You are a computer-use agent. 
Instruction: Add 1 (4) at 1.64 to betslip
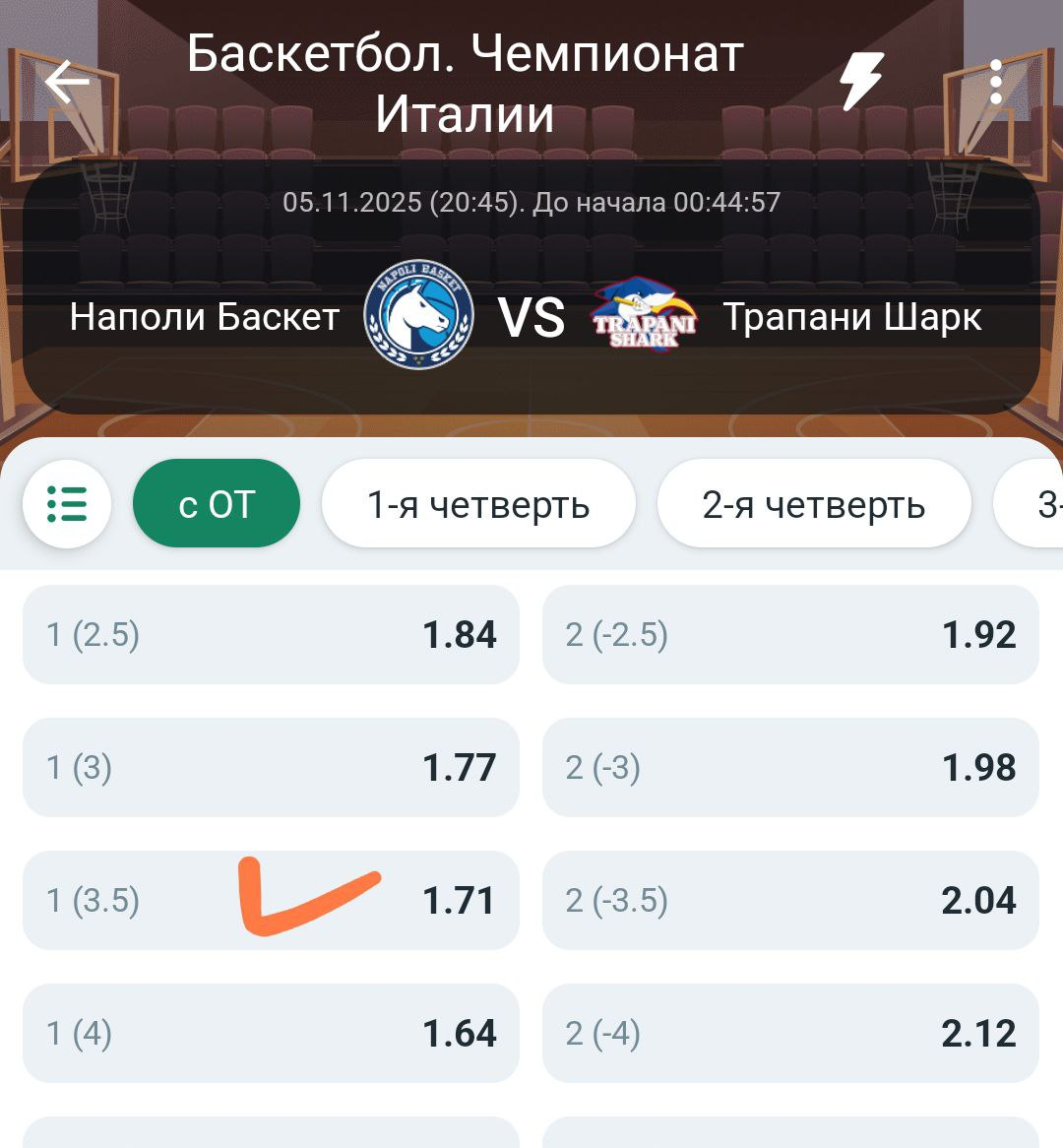(x=271, y=1034)
